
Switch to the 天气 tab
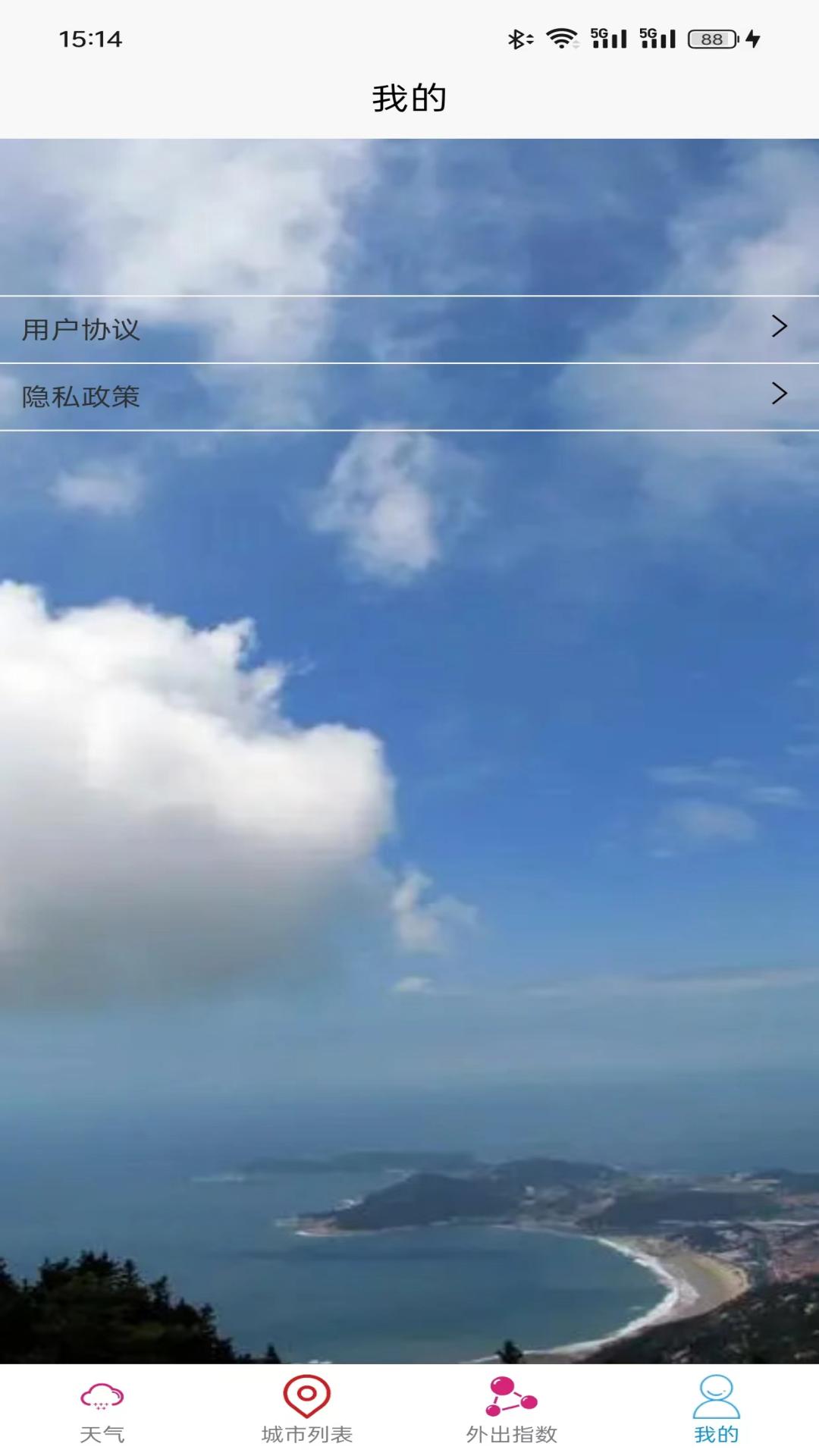point(102,1410)
